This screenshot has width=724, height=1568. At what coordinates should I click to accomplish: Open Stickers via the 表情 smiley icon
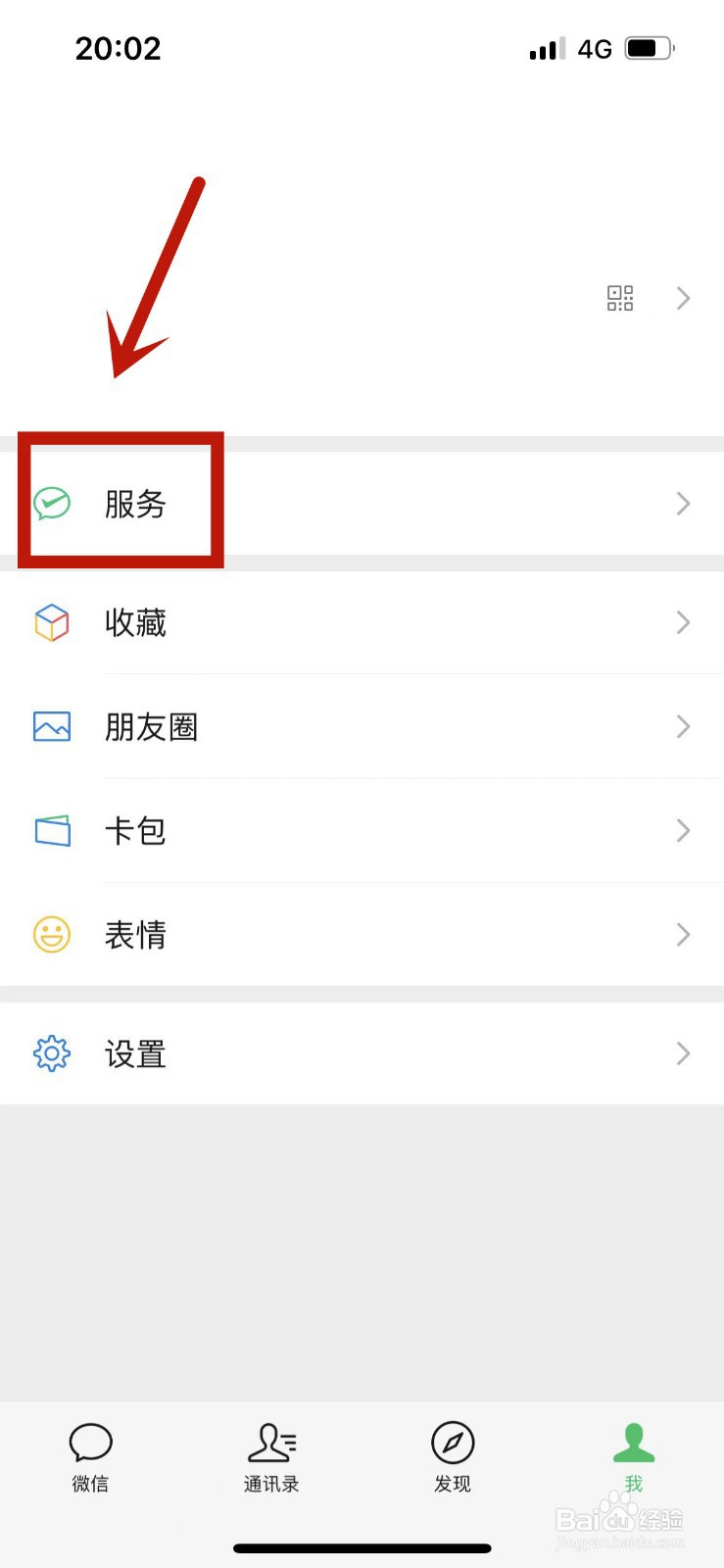click(x=51, y=935)
